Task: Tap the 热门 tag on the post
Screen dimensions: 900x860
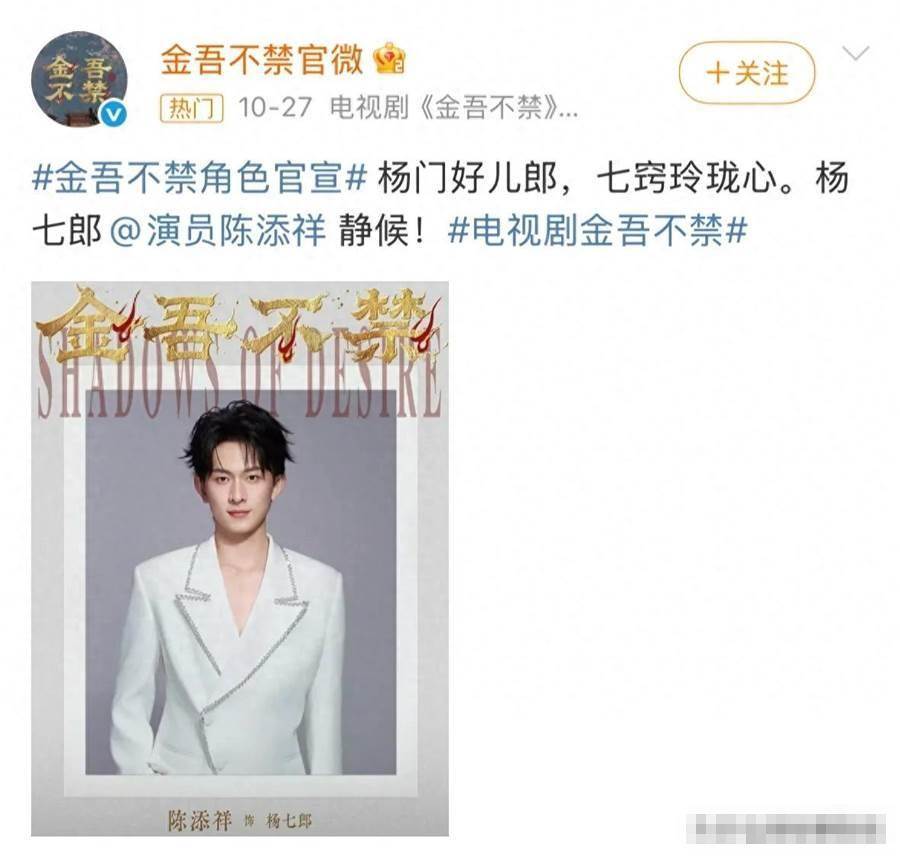Action: coord(191,109)
